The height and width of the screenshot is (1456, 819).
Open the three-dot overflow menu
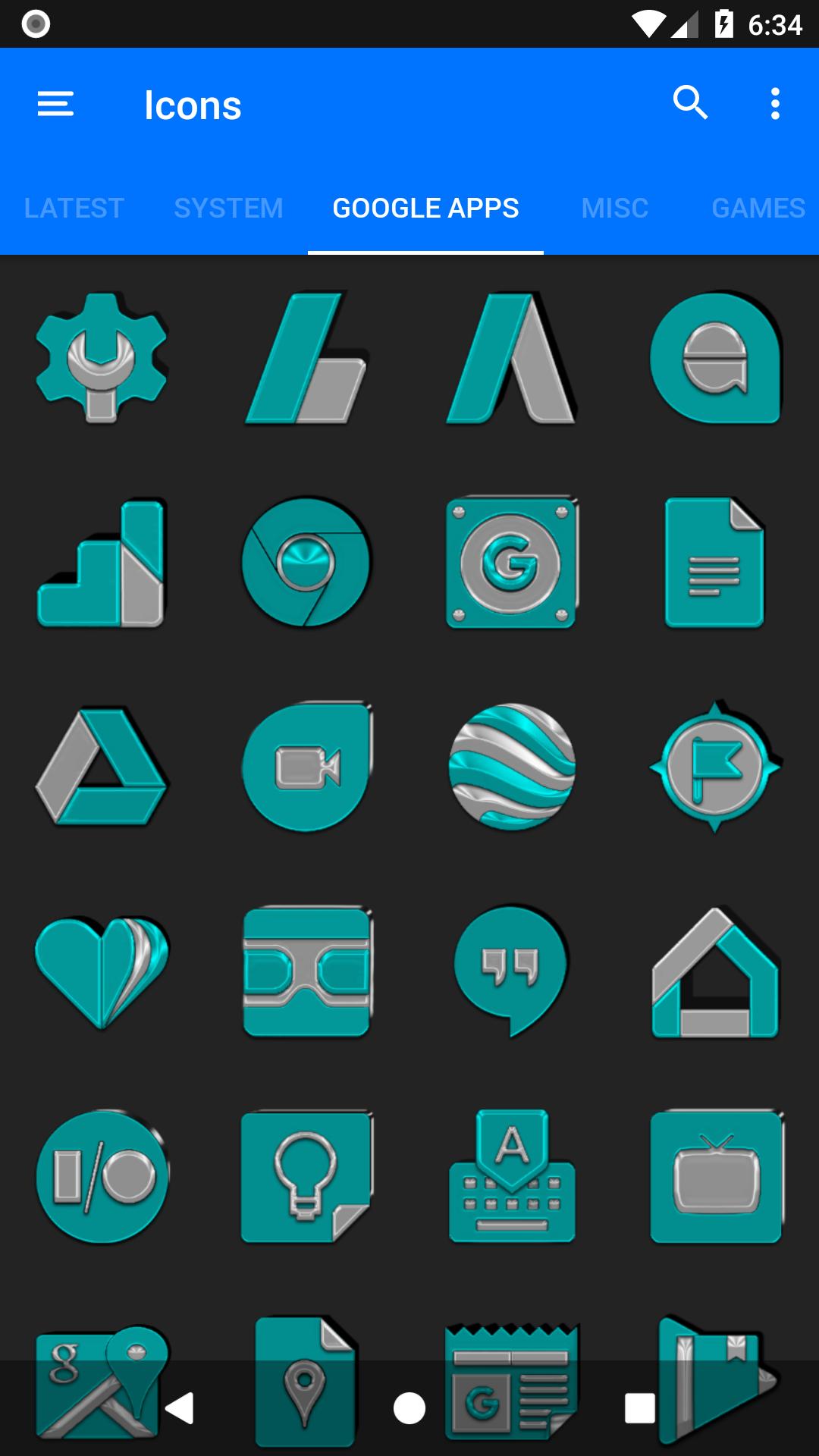pos(775,104)
